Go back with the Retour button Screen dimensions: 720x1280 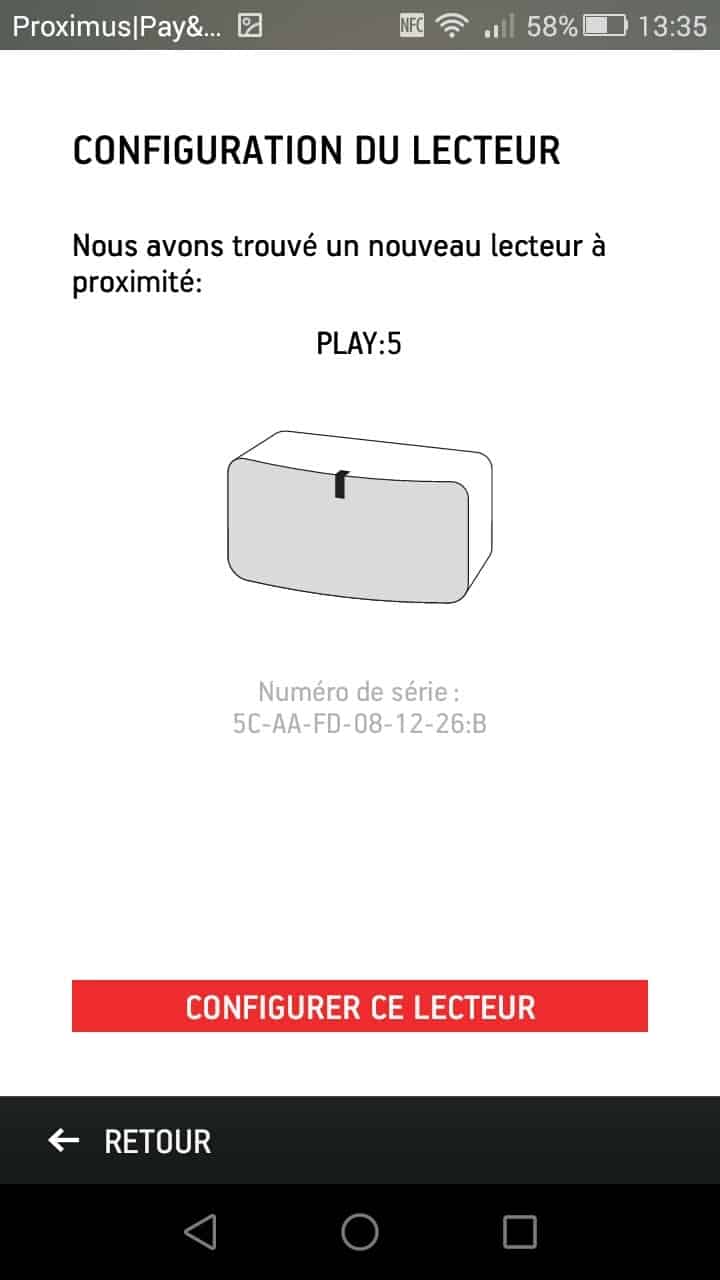[x=130, y=1141]
